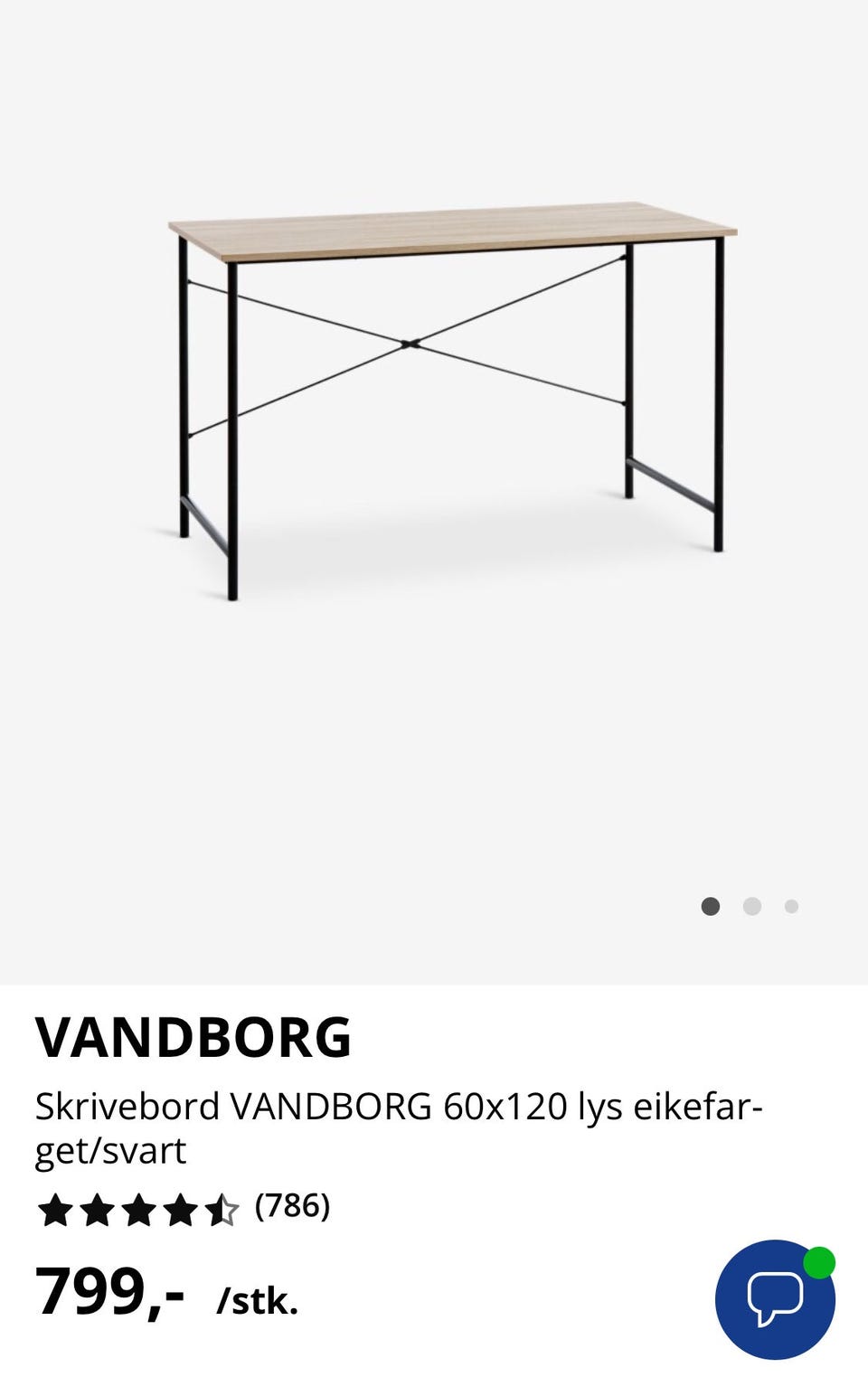Click the half-filled fifth star
The image size is (868, 1377).
click(222, 1205)
